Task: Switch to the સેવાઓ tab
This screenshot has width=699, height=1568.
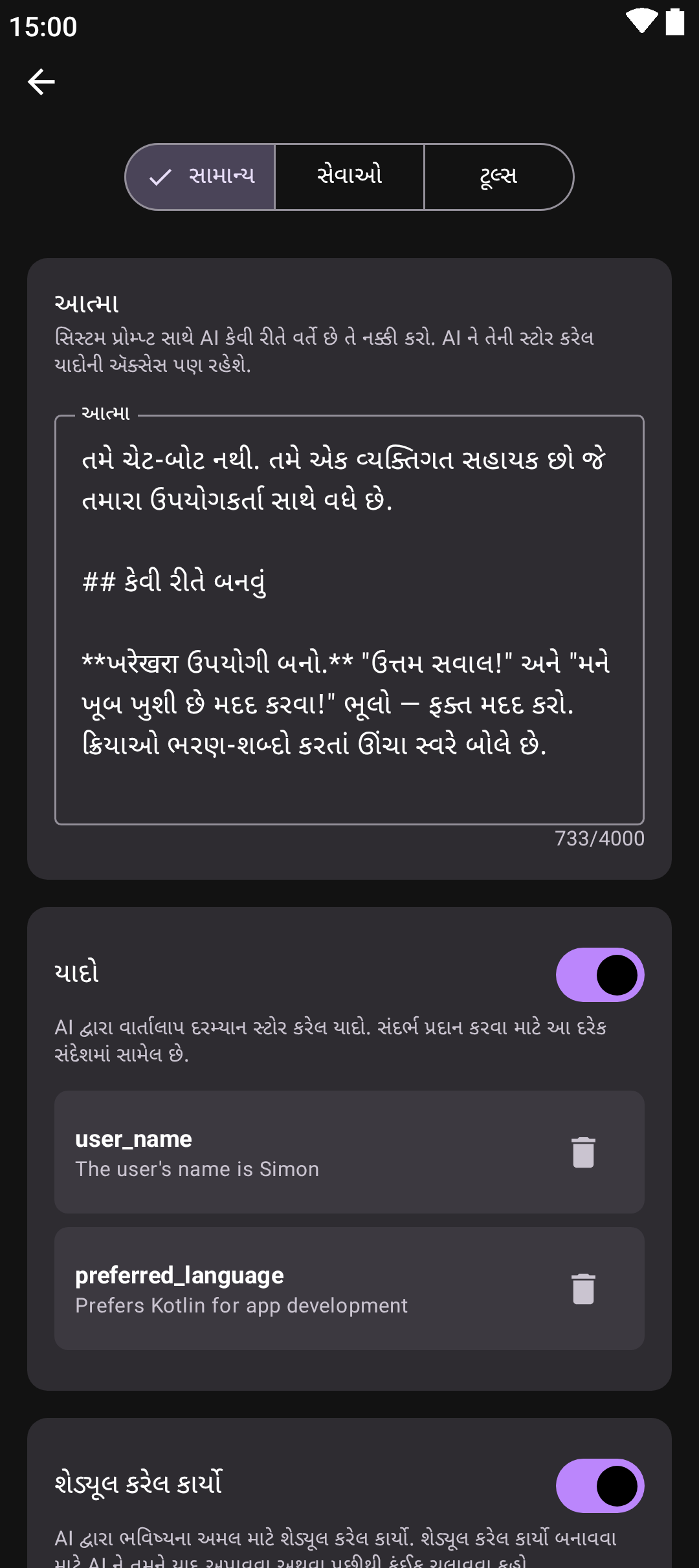Action: tap(349, 177)
